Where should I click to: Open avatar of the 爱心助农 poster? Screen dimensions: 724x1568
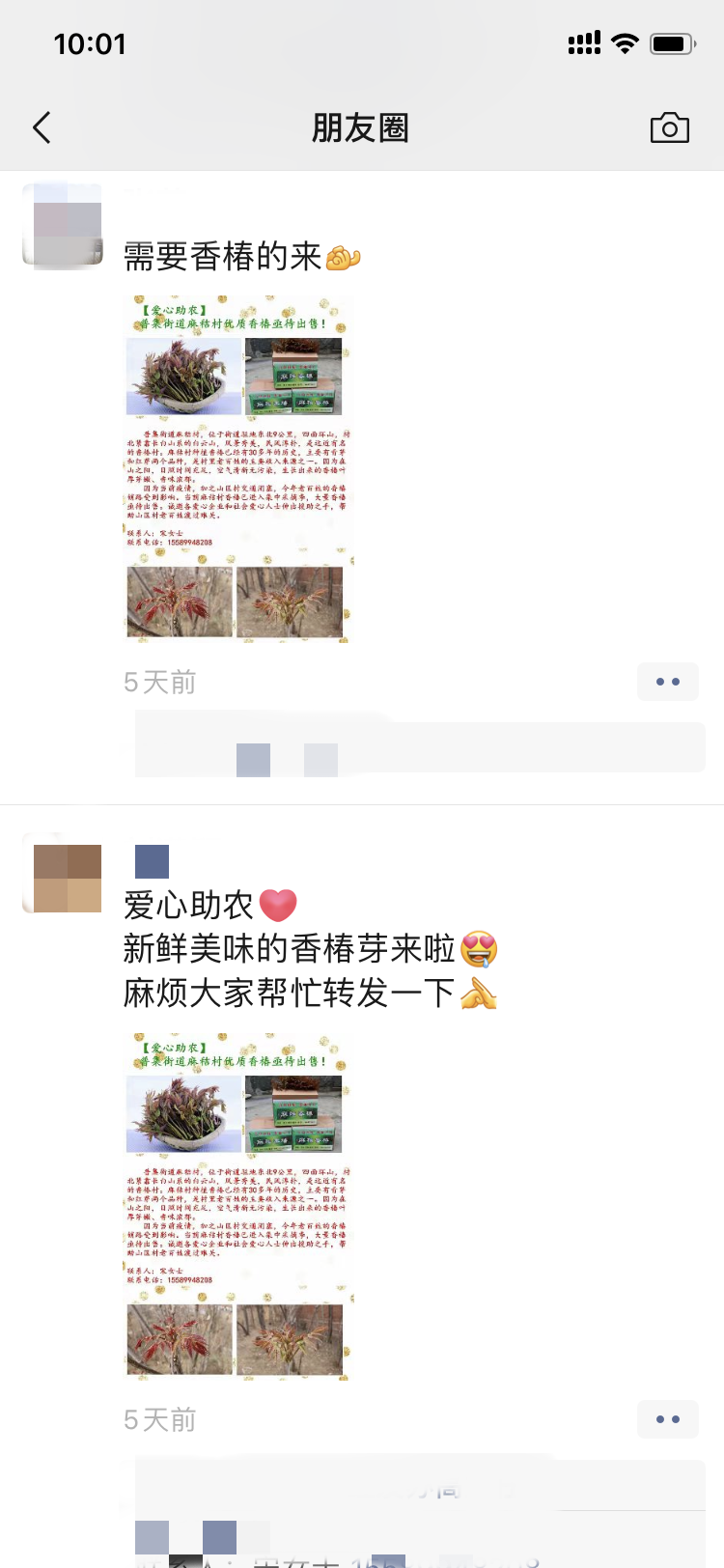[63, 874]
